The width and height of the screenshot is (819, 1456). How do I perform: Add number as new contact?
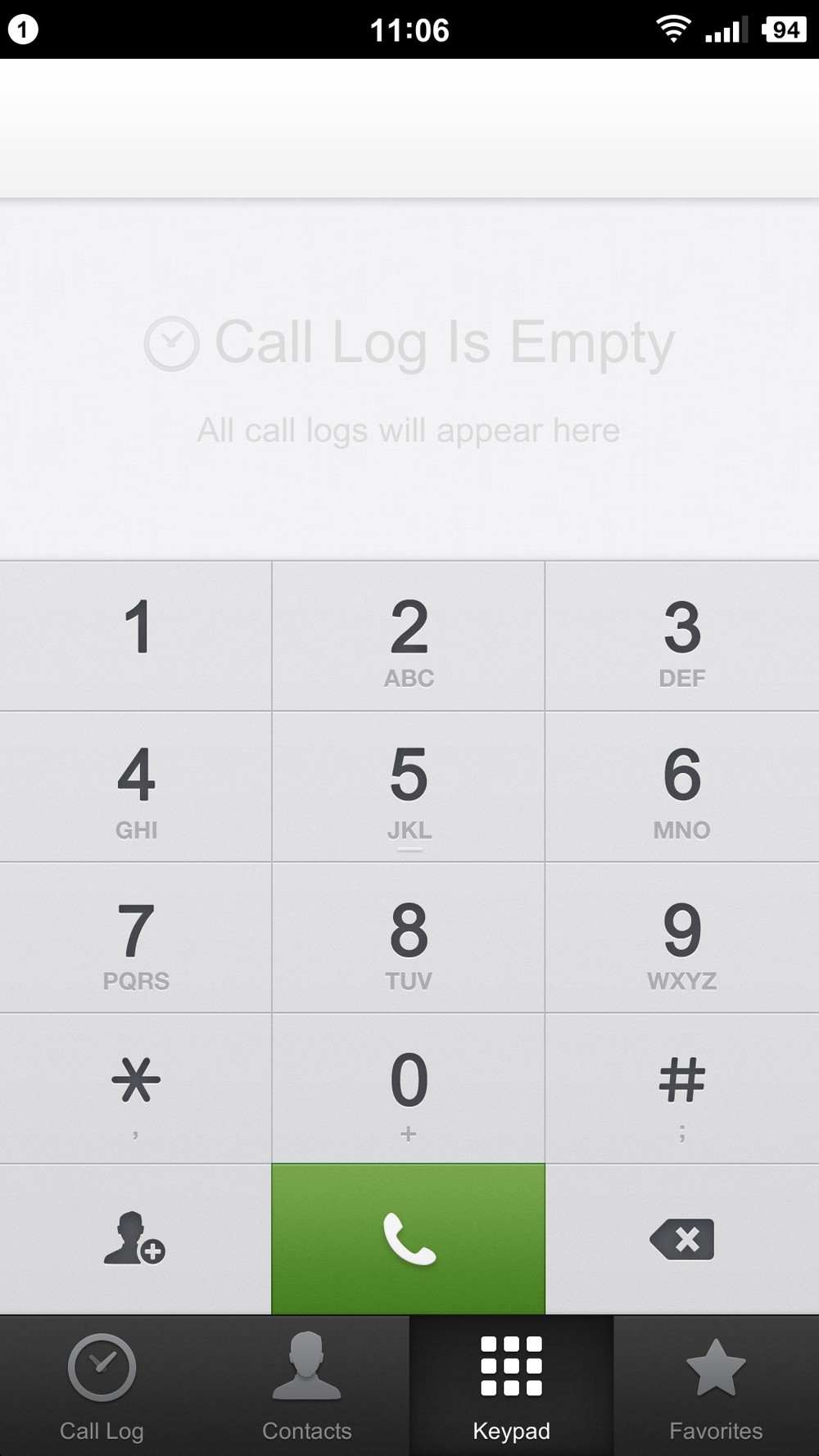click(x=135, y=1239)
